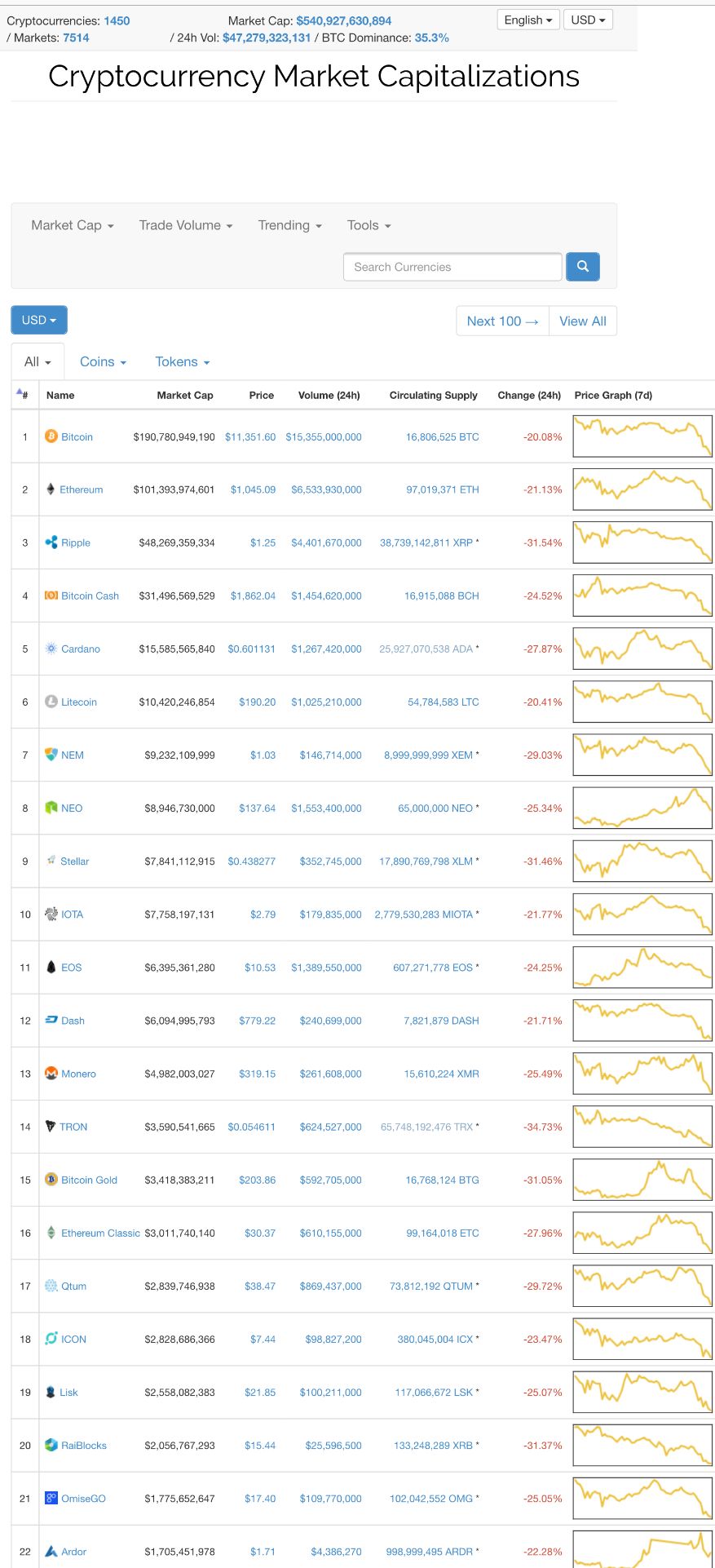Open the total market cap value link
The height and width of the screenshot is (1568, 715).
343,20
